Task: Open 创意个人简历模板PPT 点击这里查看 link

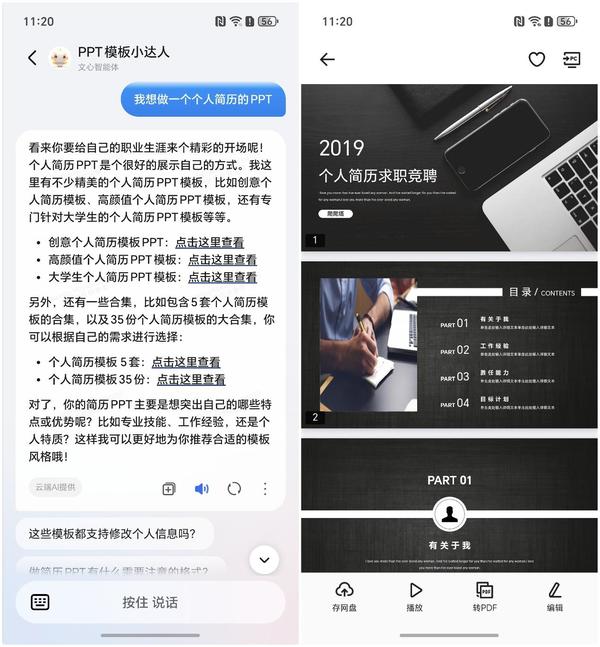Action: tap(209, 242)
